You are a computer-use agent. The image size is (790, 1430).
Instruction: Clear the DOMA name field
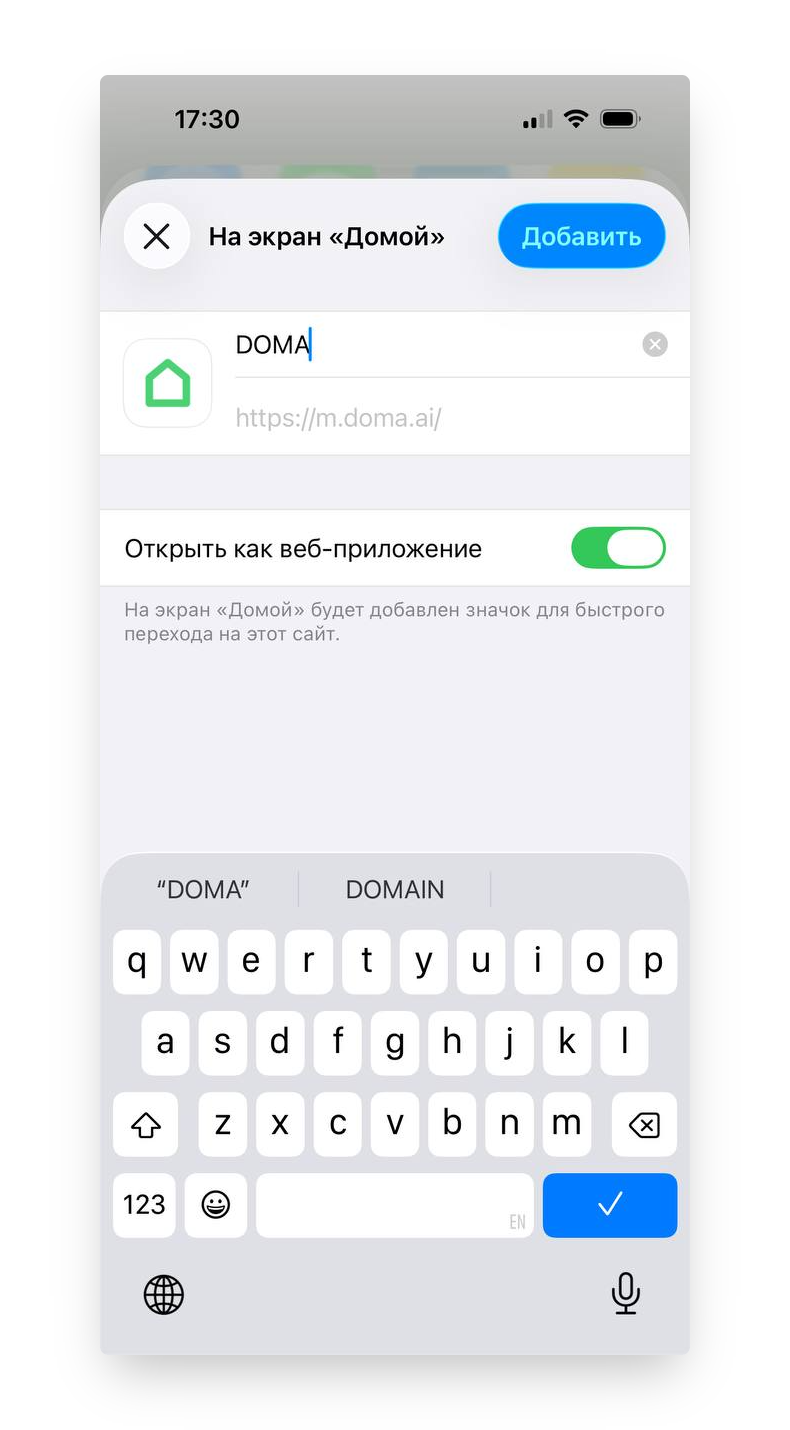[x=655, y=345]
